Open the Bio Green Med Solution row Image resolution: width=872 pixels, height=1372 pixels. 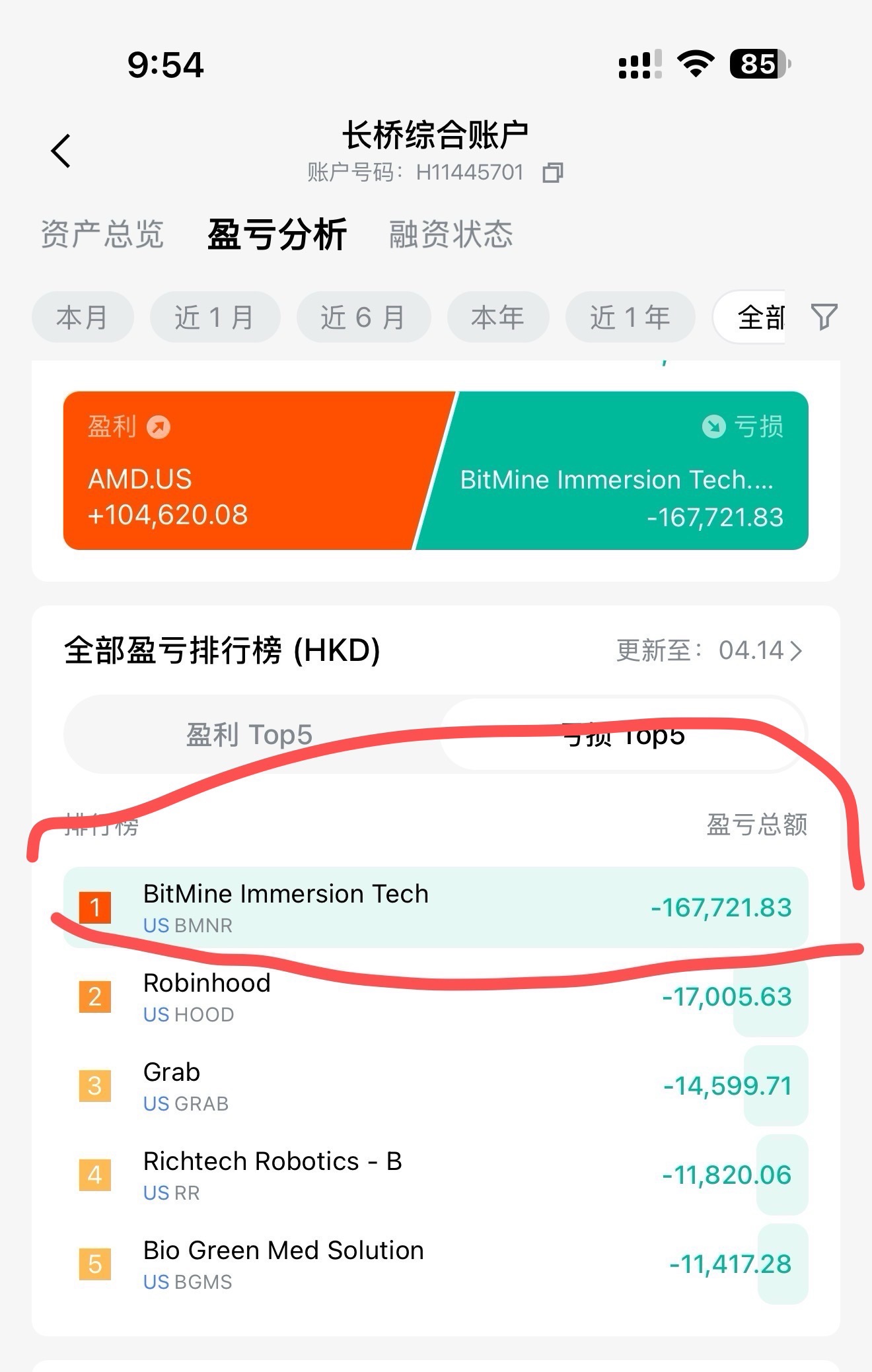pos(435,1264)
